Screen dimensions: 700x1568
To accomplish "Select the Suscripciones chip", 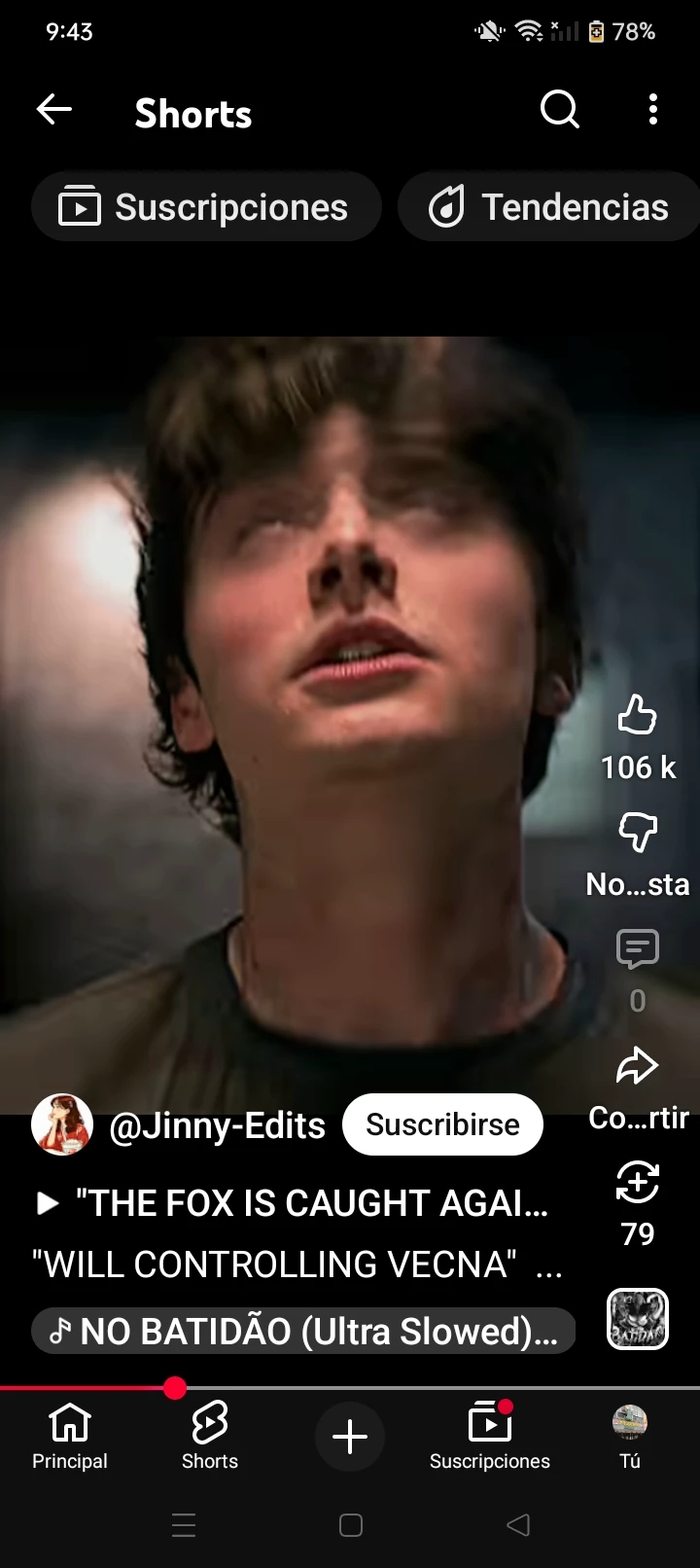I will coord(206,207).
